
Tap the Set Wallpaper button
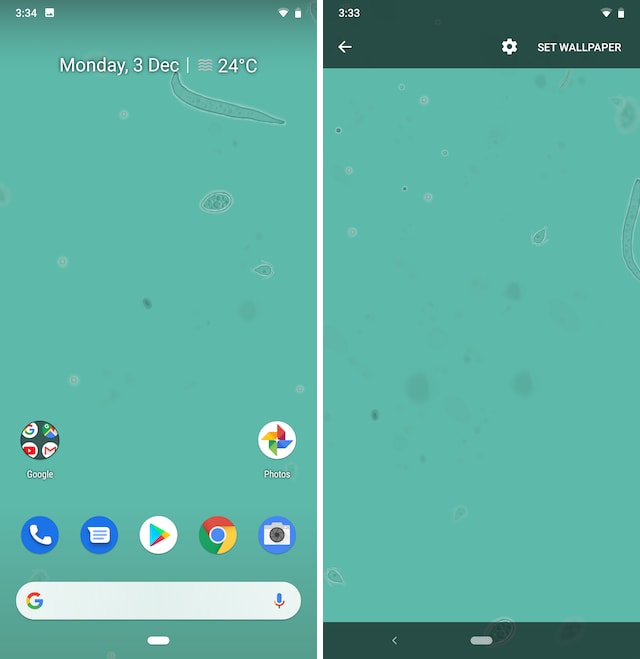(x=579, y=47)
